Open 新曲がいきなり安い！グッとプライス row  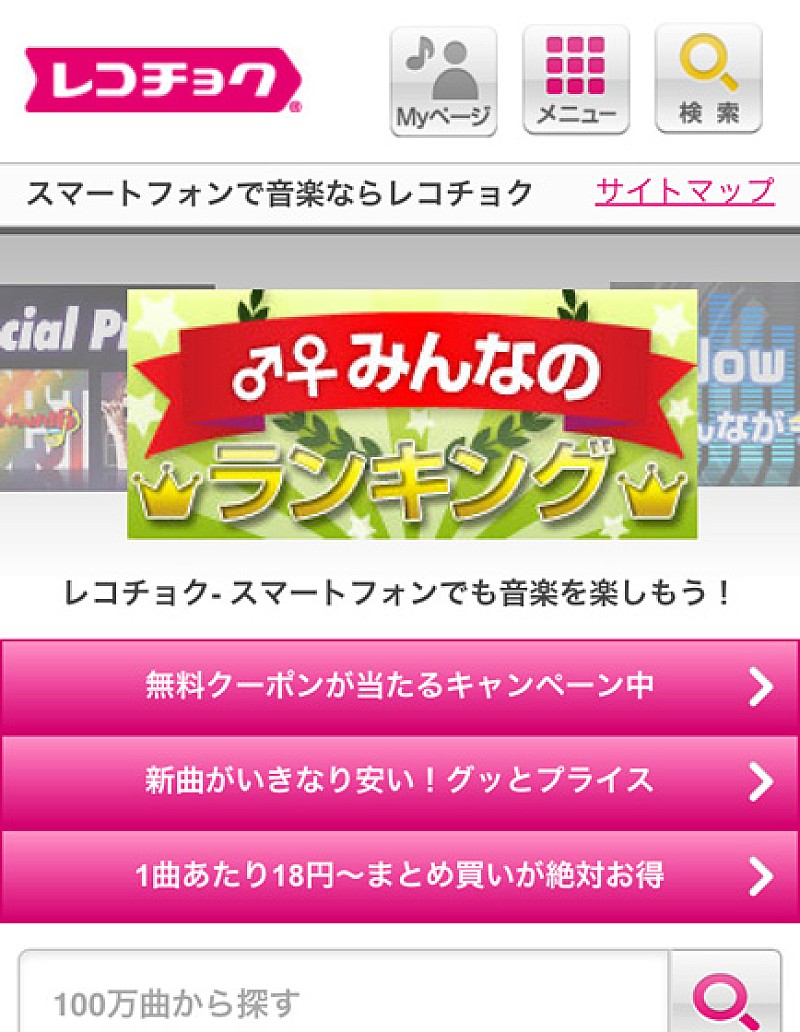click(400, 781)
